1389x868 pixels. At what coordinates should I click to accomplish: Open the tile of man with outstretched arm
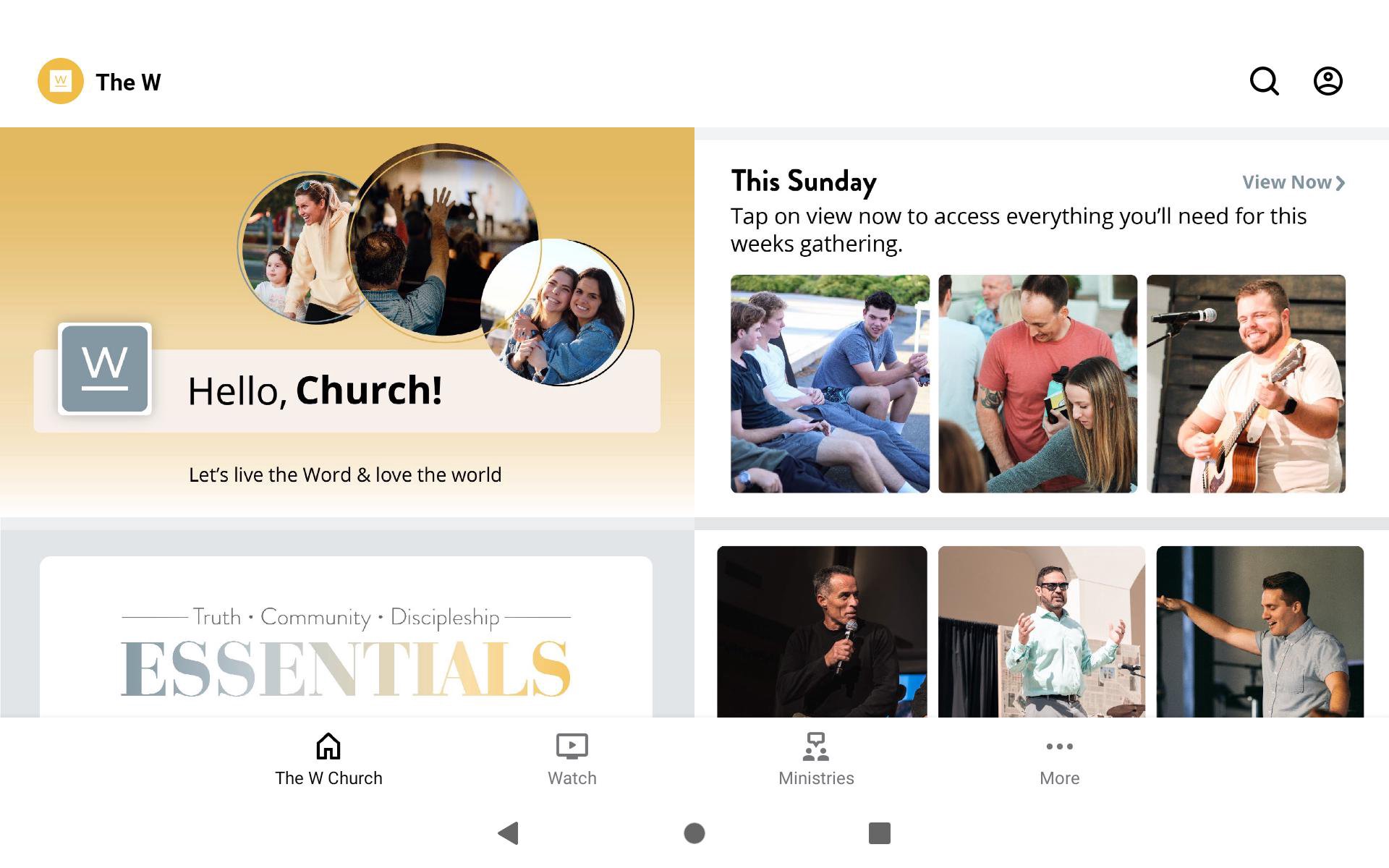click(x=1260, y=631)
